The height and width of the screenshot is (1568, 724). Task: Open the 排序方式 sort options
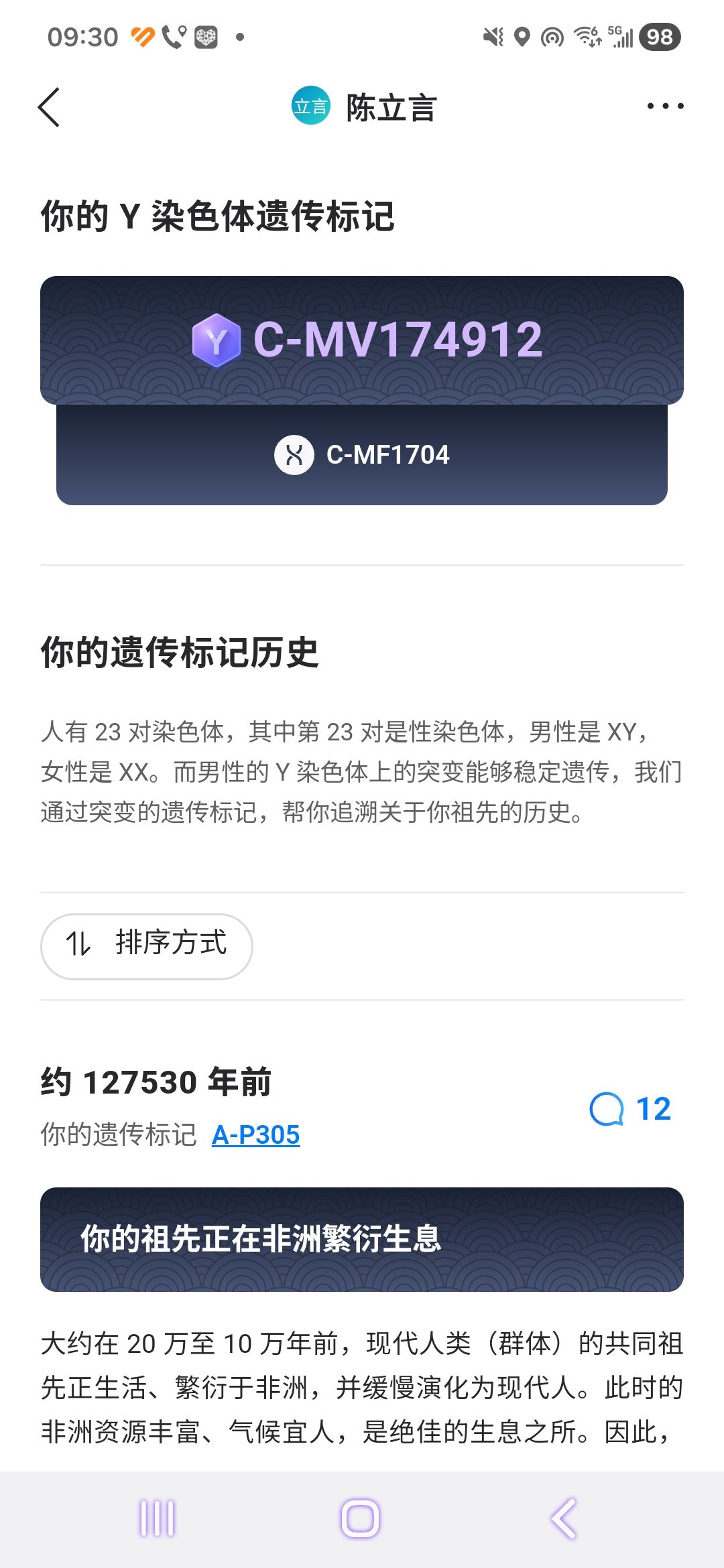click(x=147, y=945)
